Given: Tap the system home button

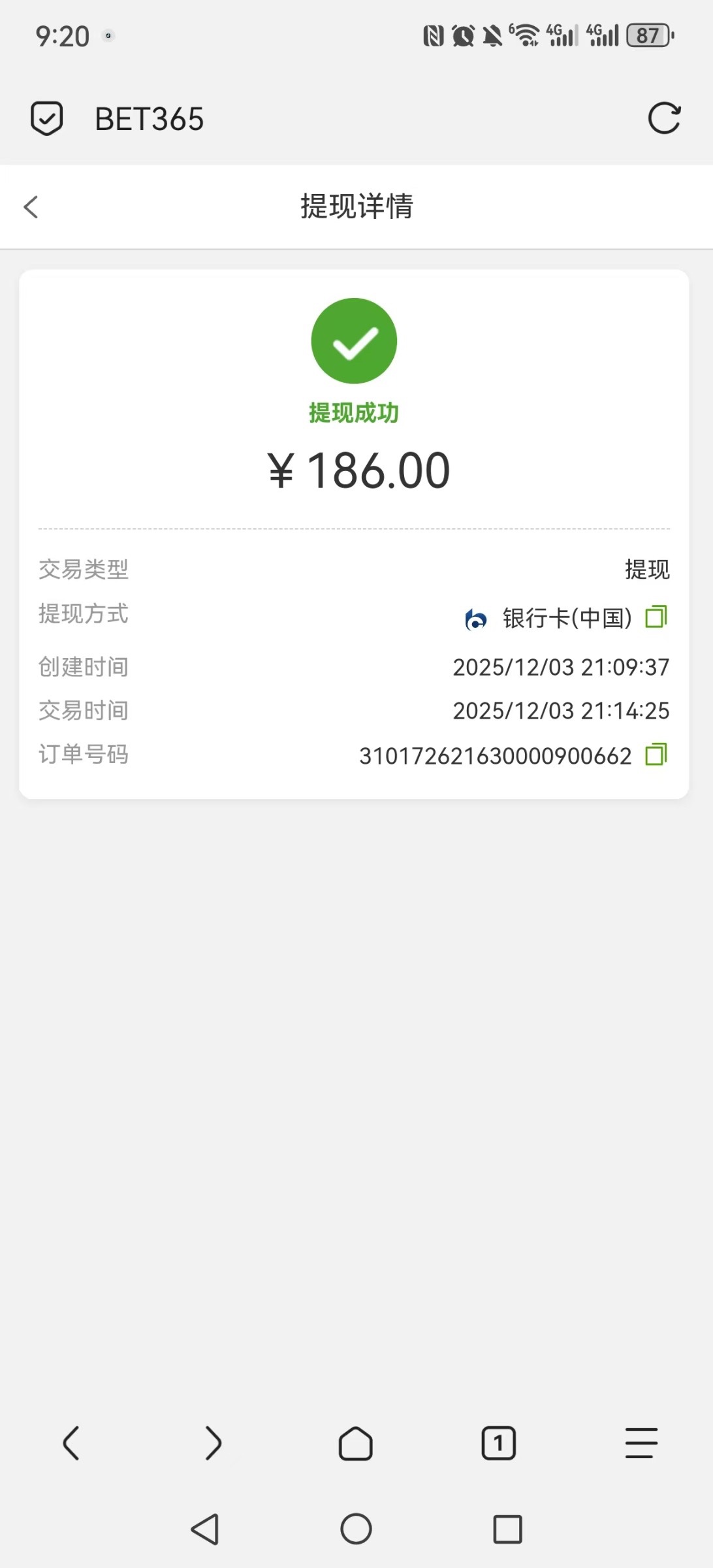Looking at the screenshot, I should 356,1529.
